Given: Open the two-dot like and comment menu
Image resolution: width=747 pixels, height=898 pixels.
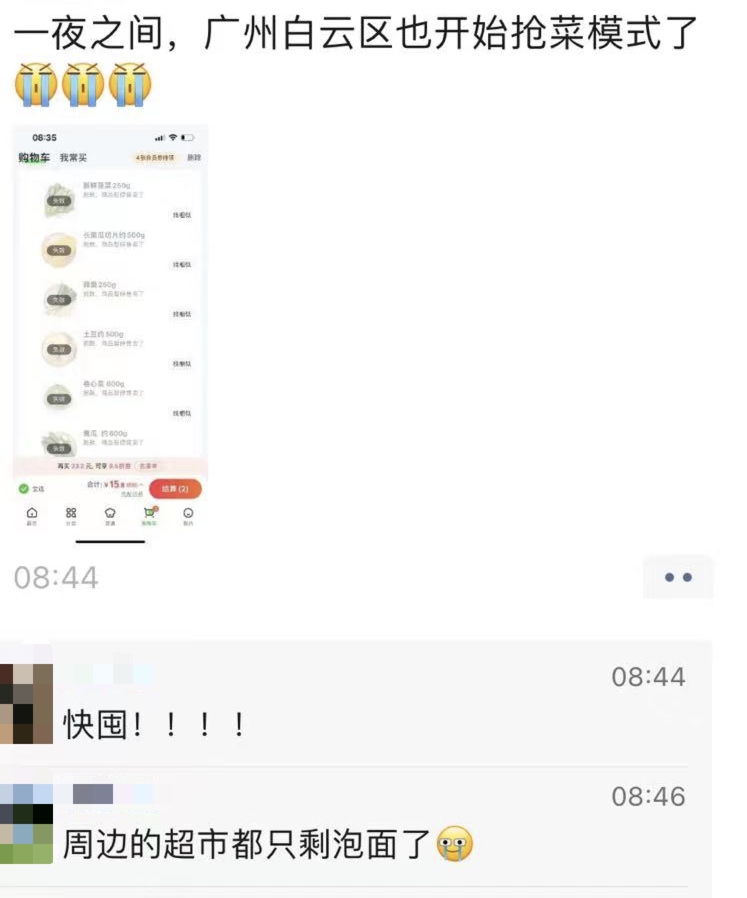Looking at the screenshot, I should [678, 577].
